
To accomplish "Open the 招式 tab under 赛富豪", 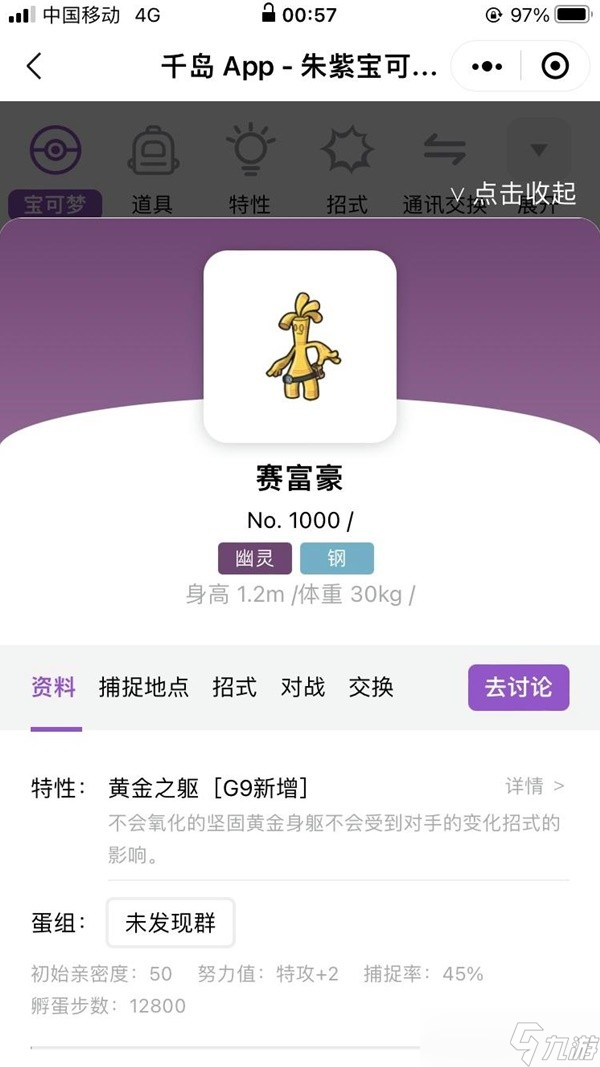I will (234, 688).
